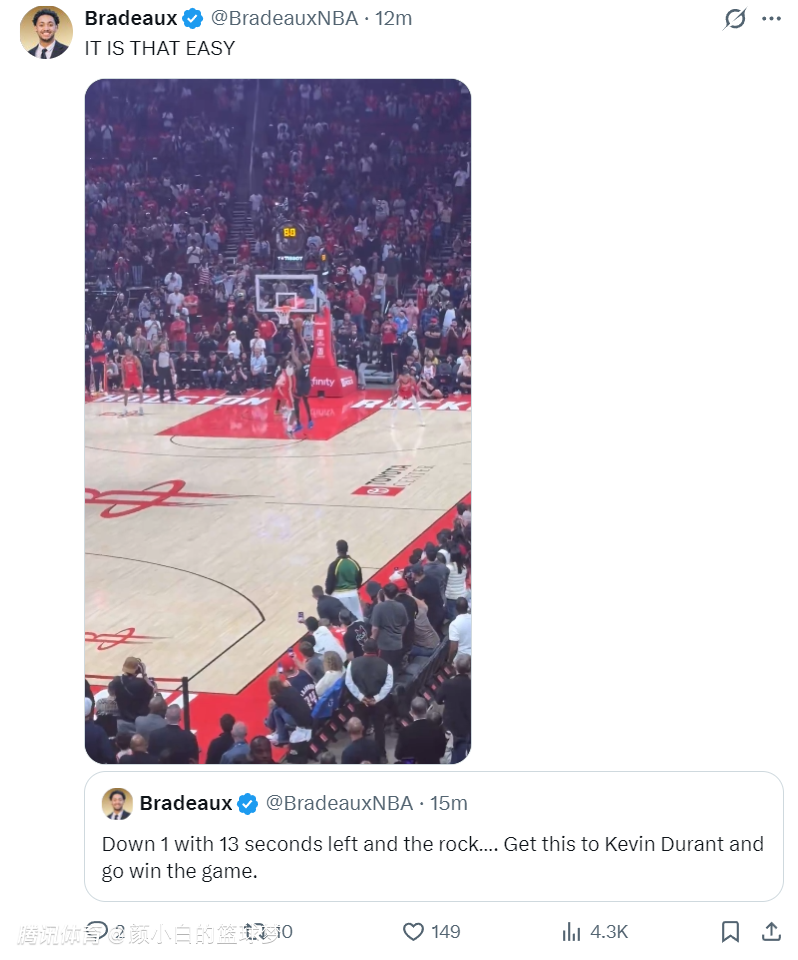The image size is (798, 960).
Task: Bookmark this post
Action: tap(730, 931)
